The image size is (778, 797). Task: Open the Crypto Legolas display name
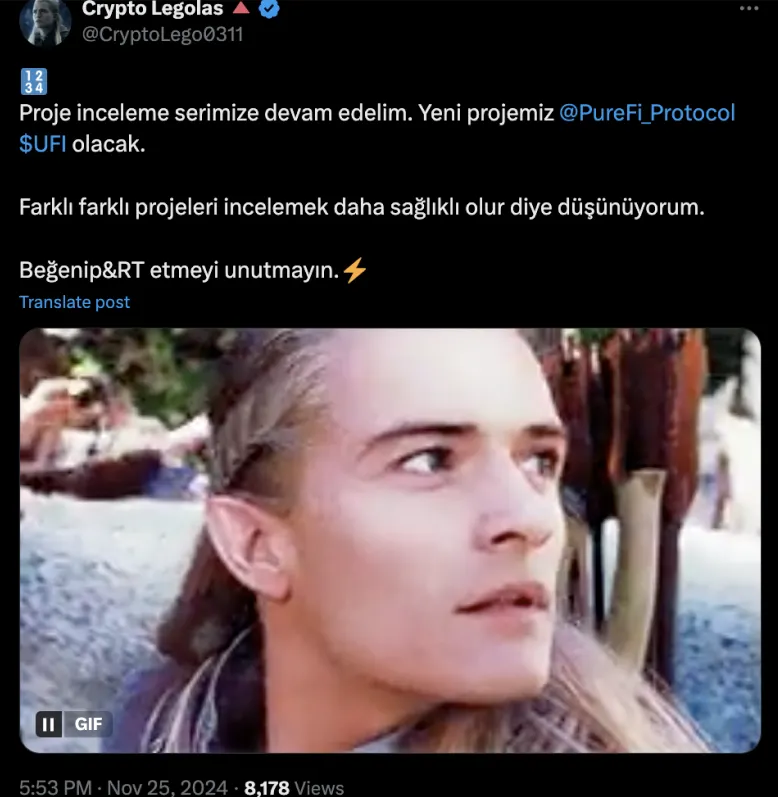coord(151,9)
